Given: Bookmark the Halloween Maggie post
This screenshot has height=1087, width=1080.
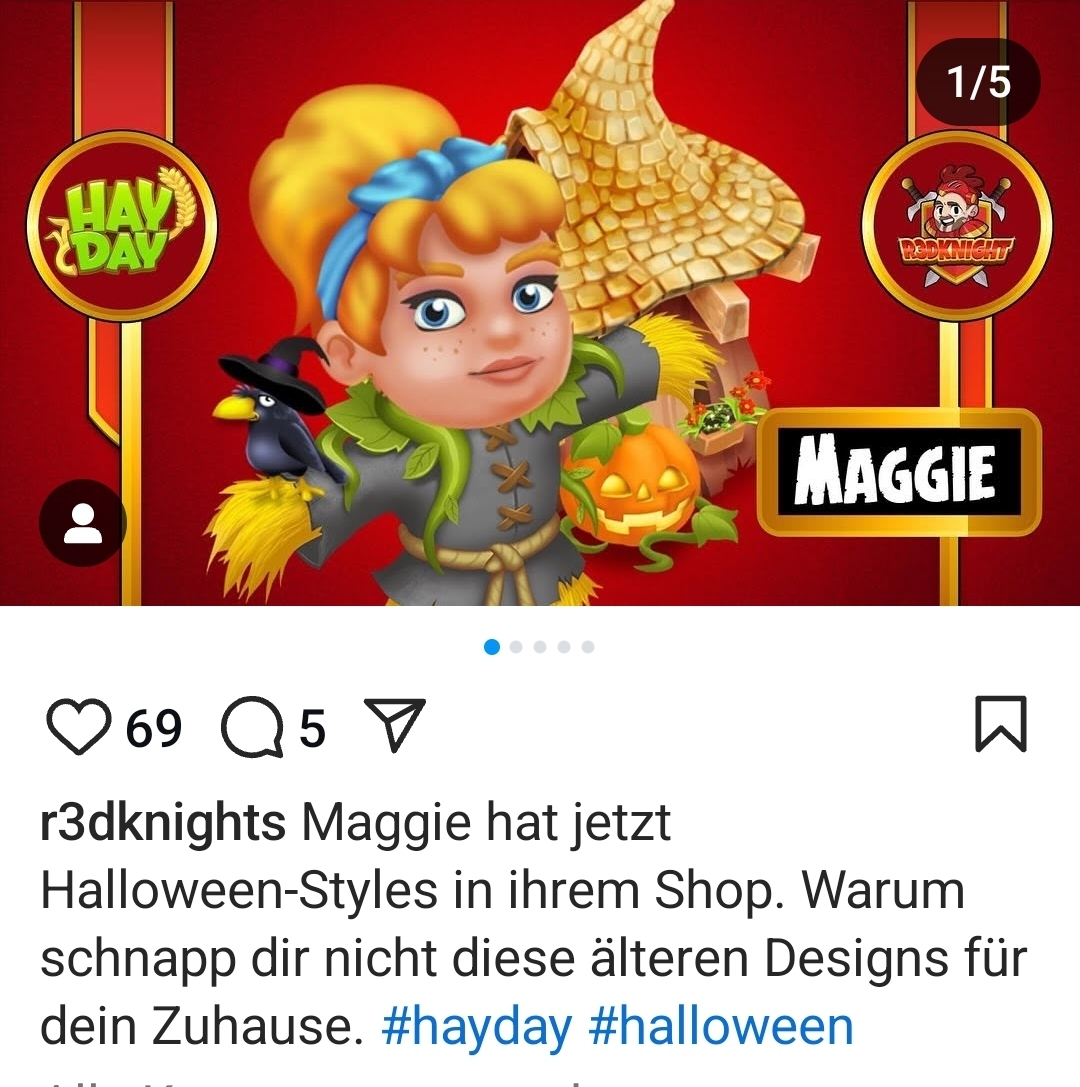Looking at the screenshot, I should [1000, 724].
